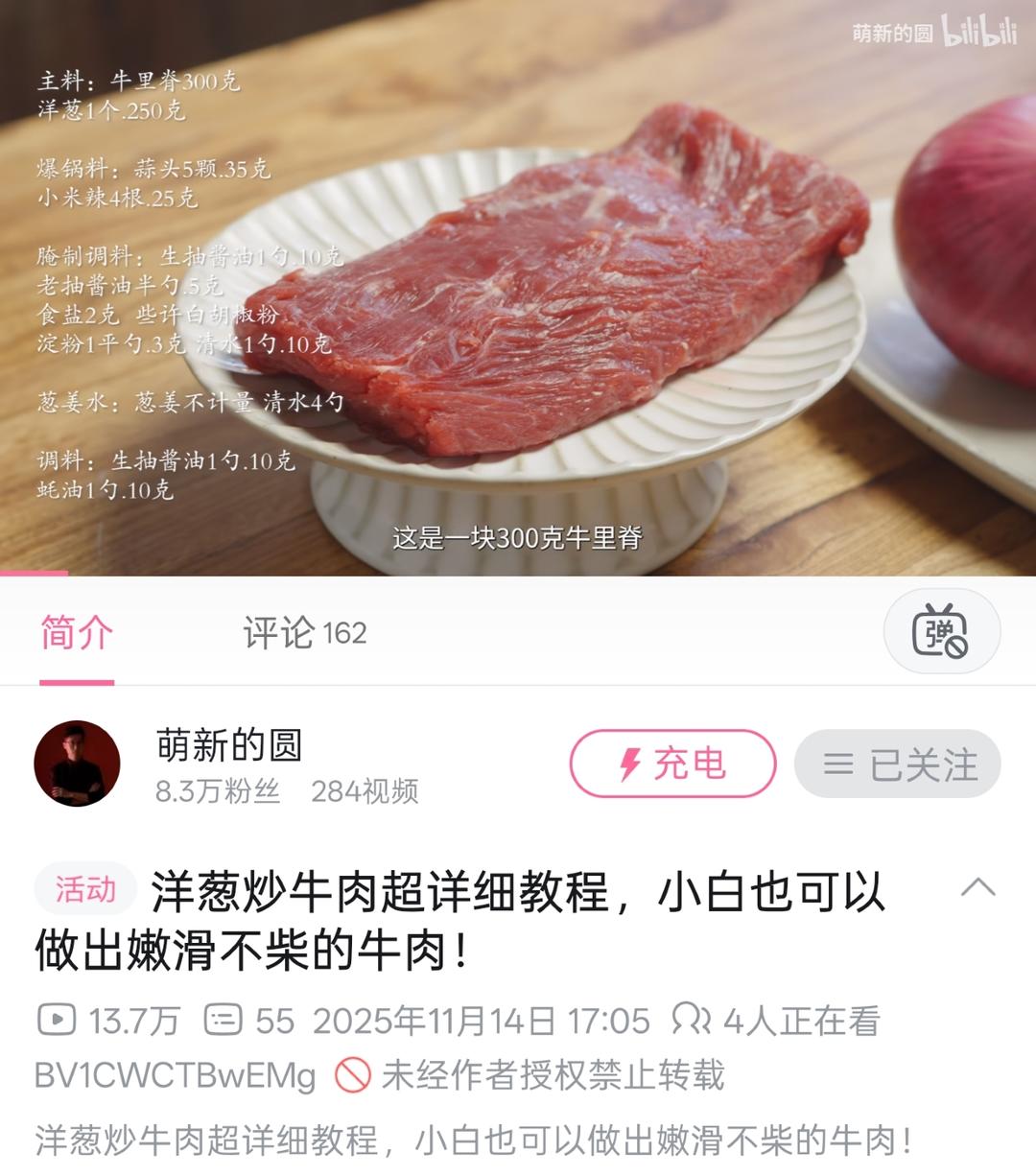Viewport: 1036px width, 1176px height.
Task: Click the triple-line icon in 已关注 button
Action: [837, 764]
